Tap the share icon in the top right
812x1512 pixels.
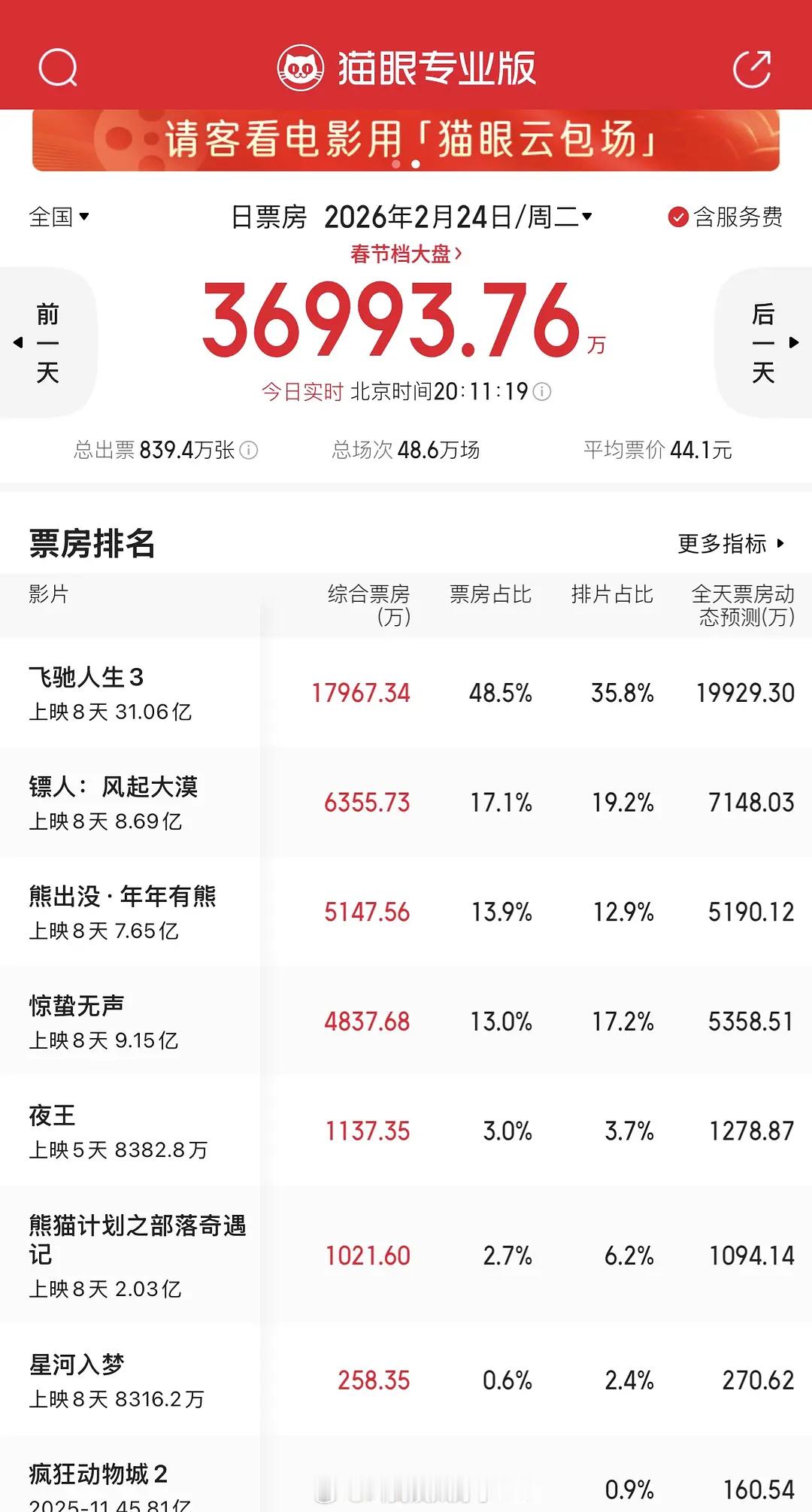(x=751, y=68)
